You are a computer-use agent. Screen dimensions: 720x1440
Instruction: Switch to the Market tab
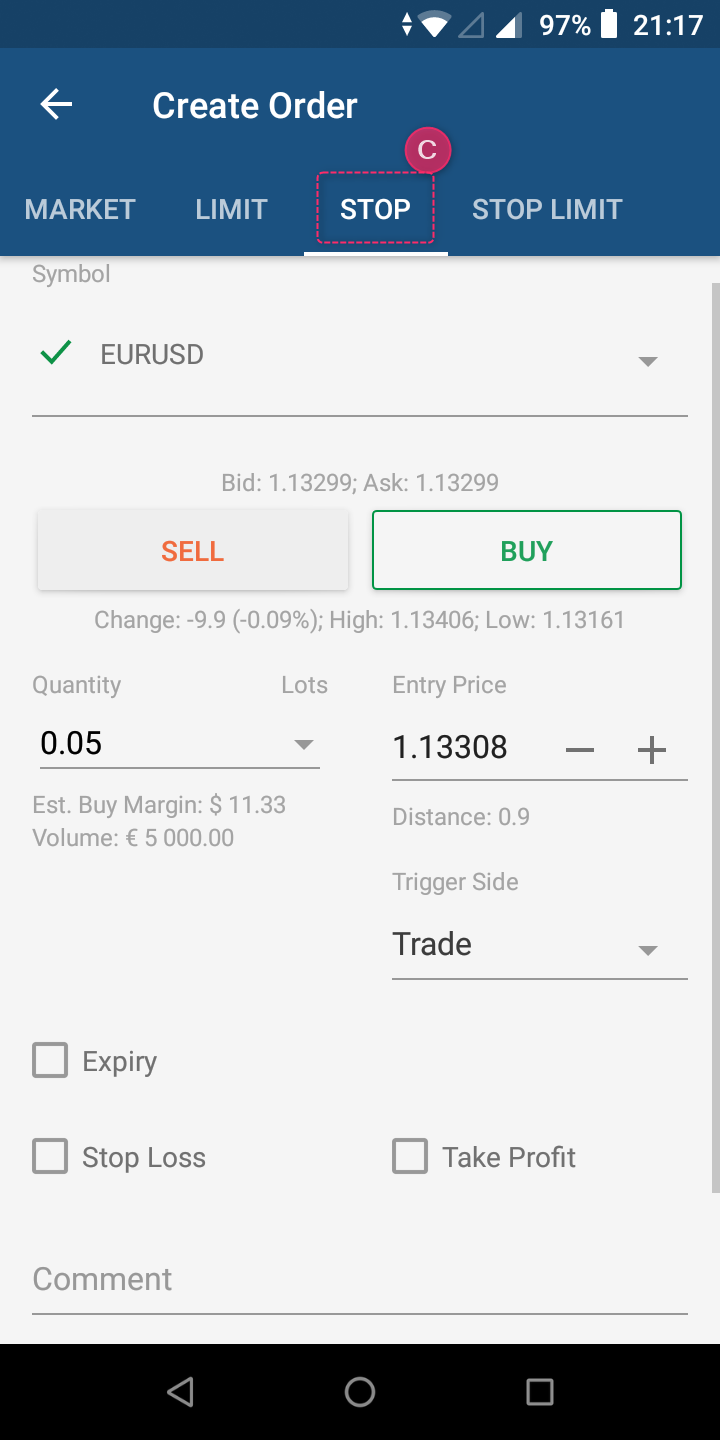80,209
